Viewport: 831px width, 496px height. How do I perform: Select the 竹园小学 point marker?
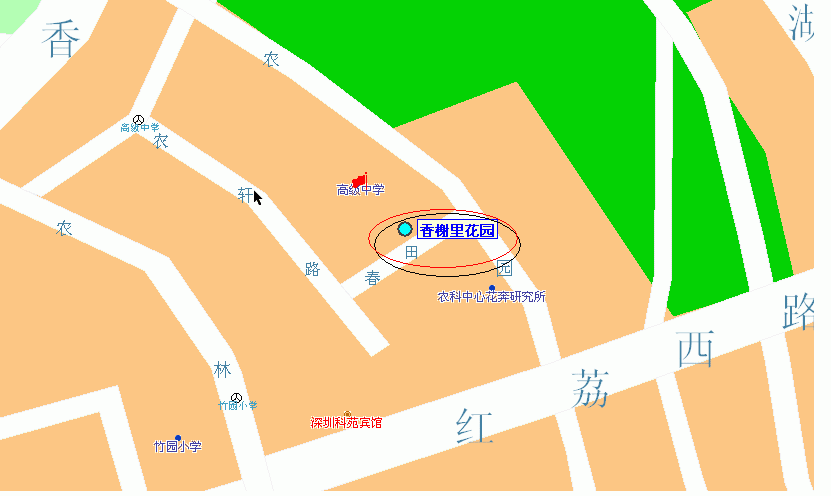177,438
